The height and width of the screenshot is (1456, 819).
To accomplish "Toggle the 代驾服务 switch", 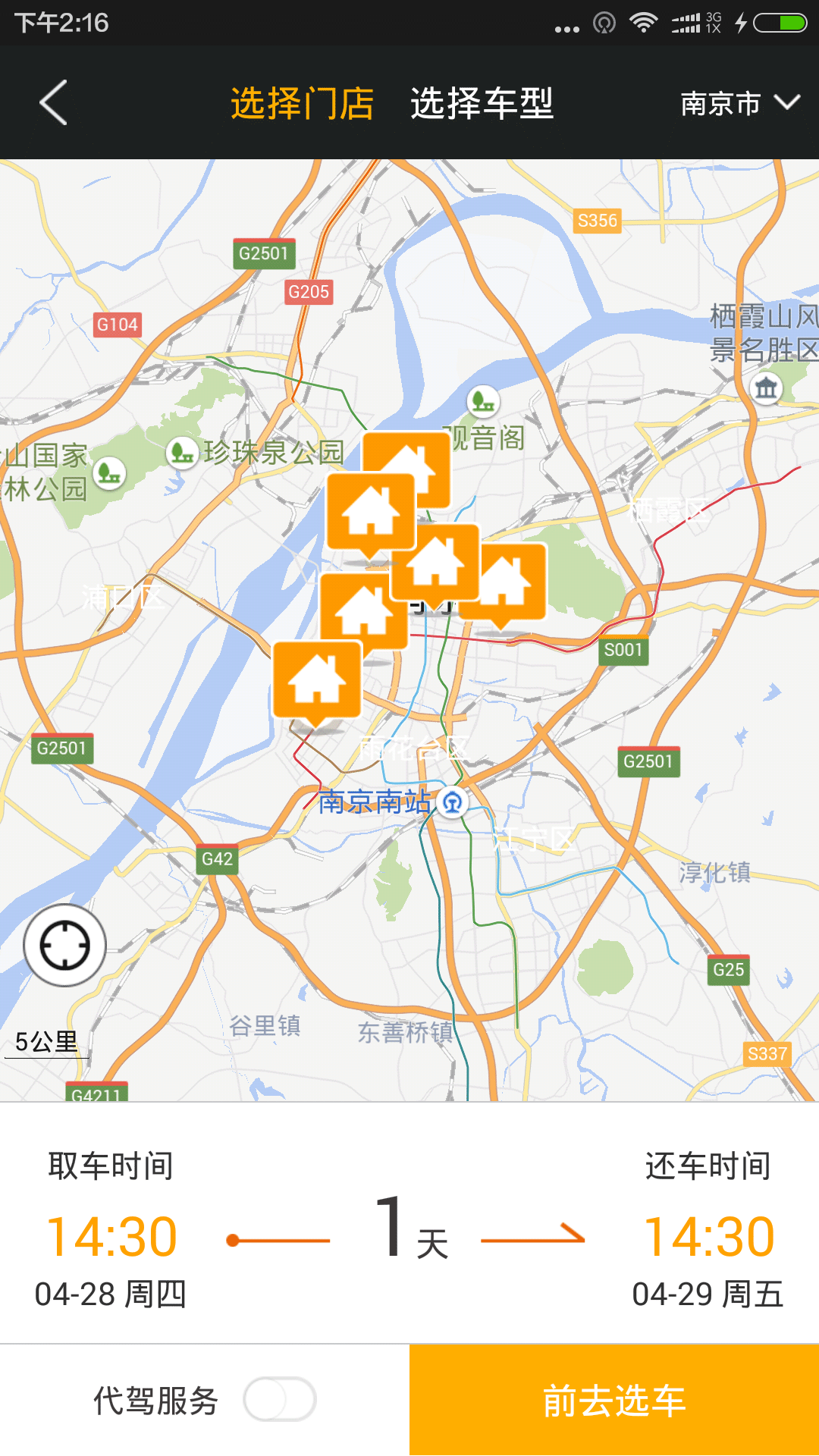I will coord(279,1399).
